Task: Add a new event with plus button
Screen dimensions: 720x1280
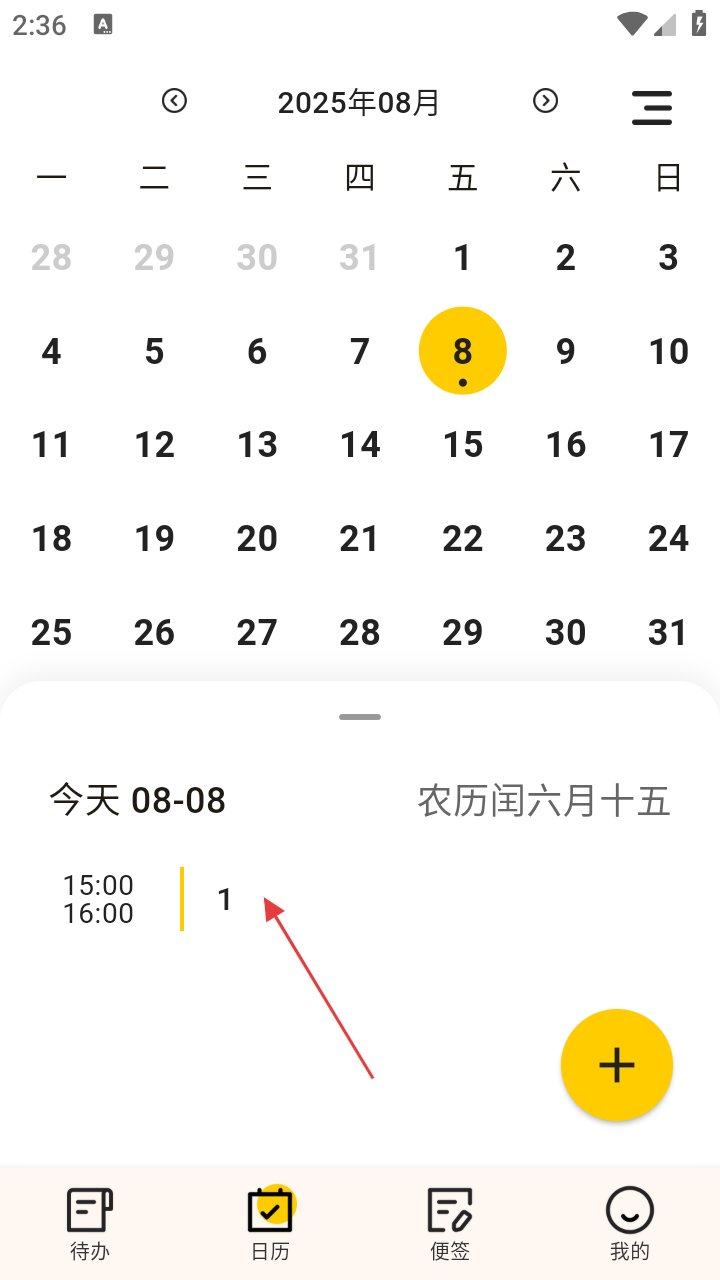Action: pos(617,1065)
